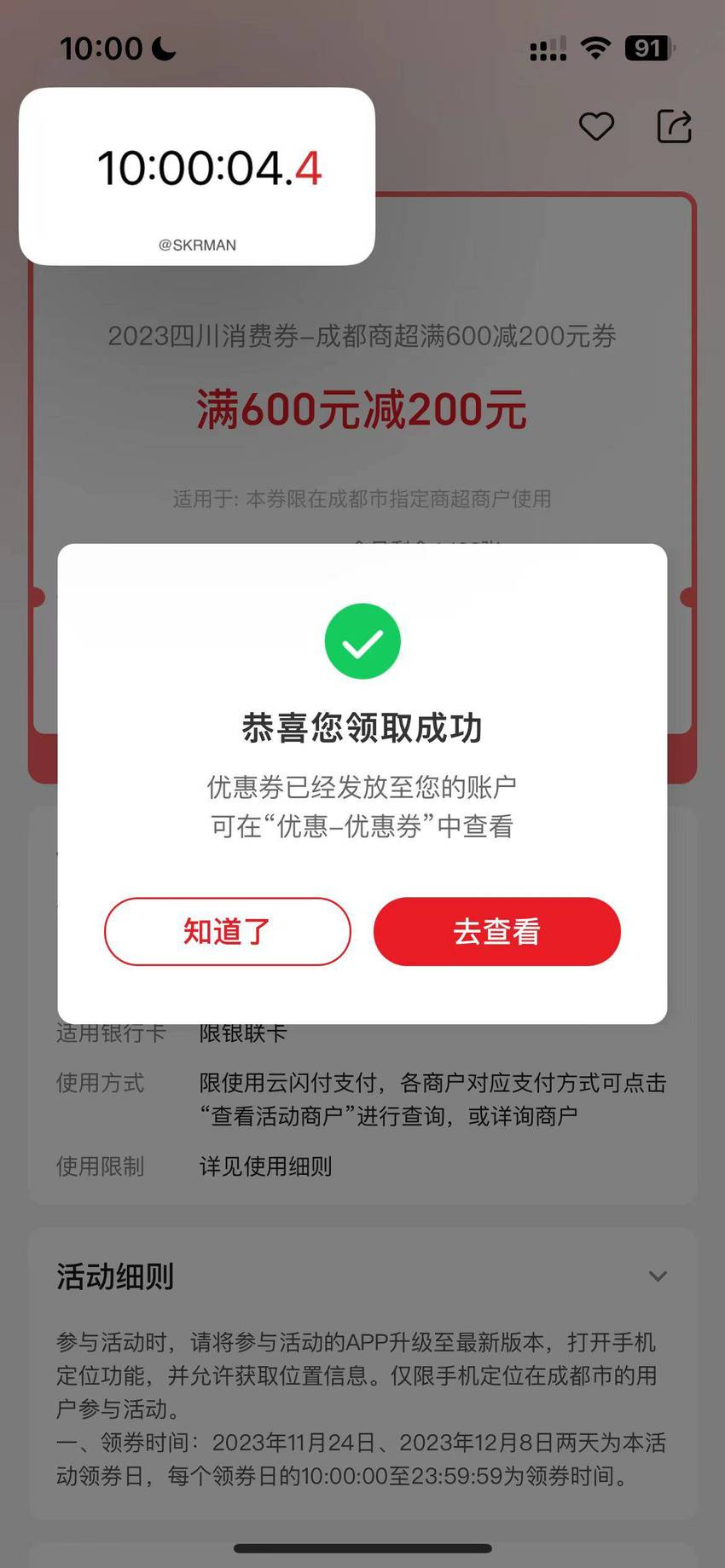The height and width of the screenshot is (1568, 725).
Task: Tap 知道了 to dismiss the dialog
Action: pos(227,931)
